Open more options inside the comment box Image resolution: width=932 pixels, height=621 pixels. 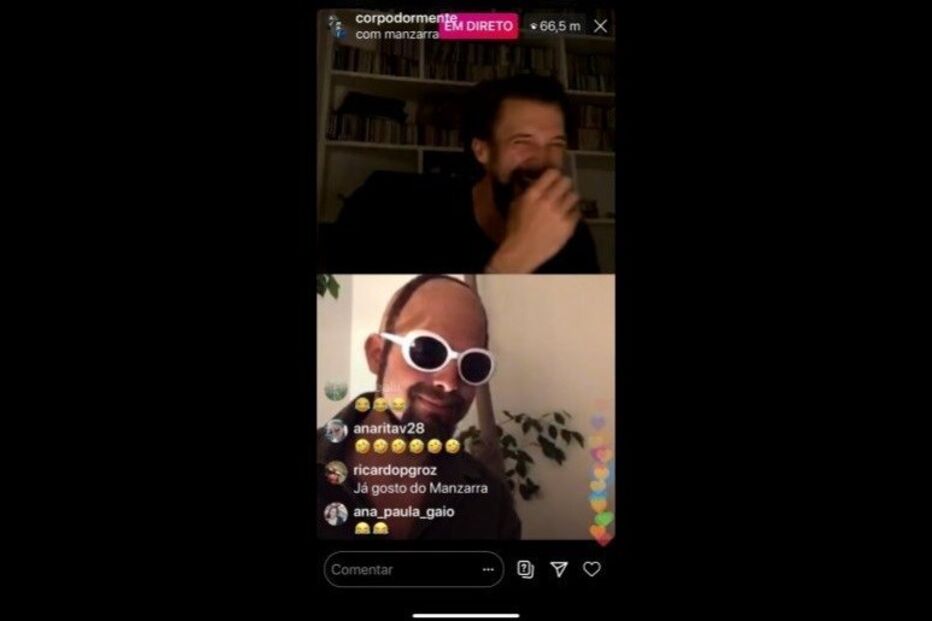[488, 569]
